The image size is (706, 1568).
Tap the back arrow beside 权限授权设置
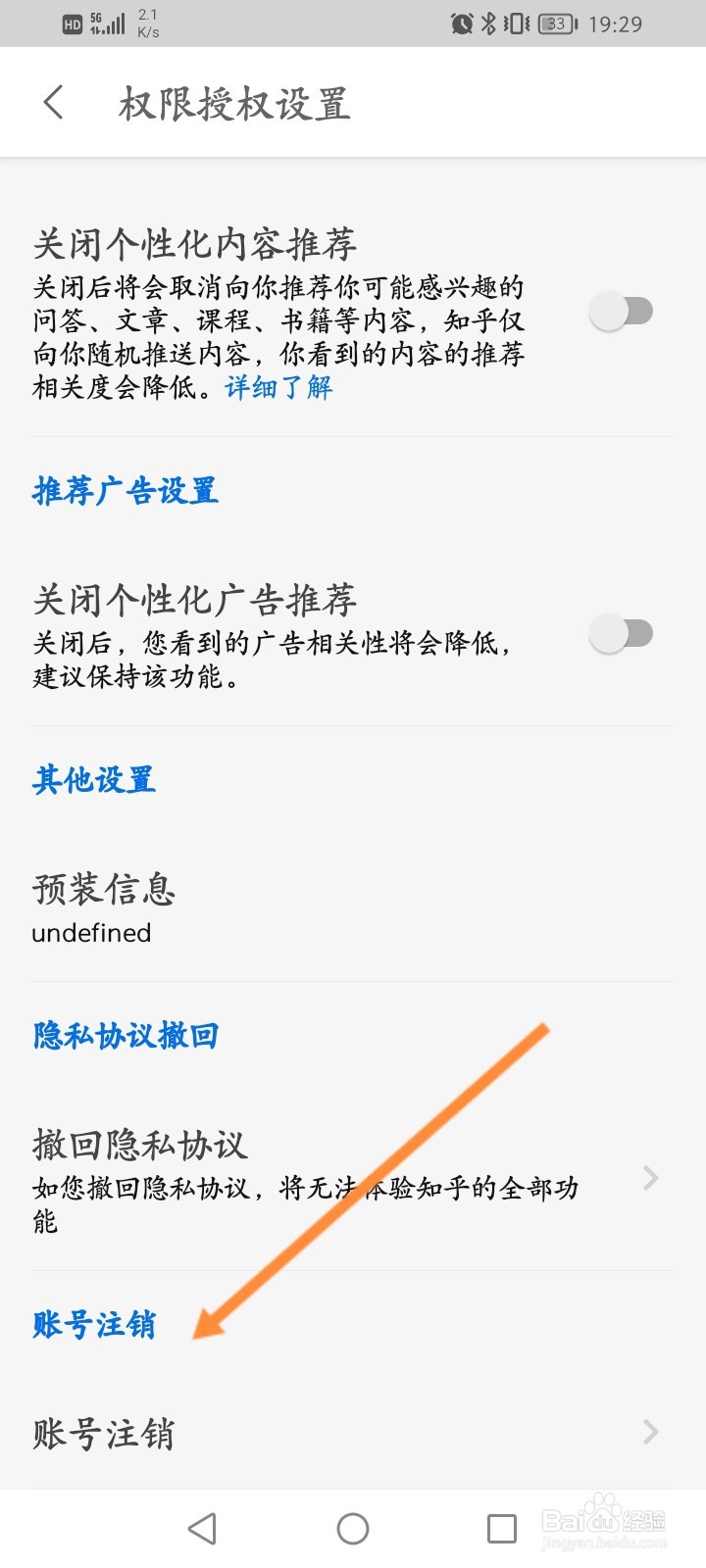[53, 101]
